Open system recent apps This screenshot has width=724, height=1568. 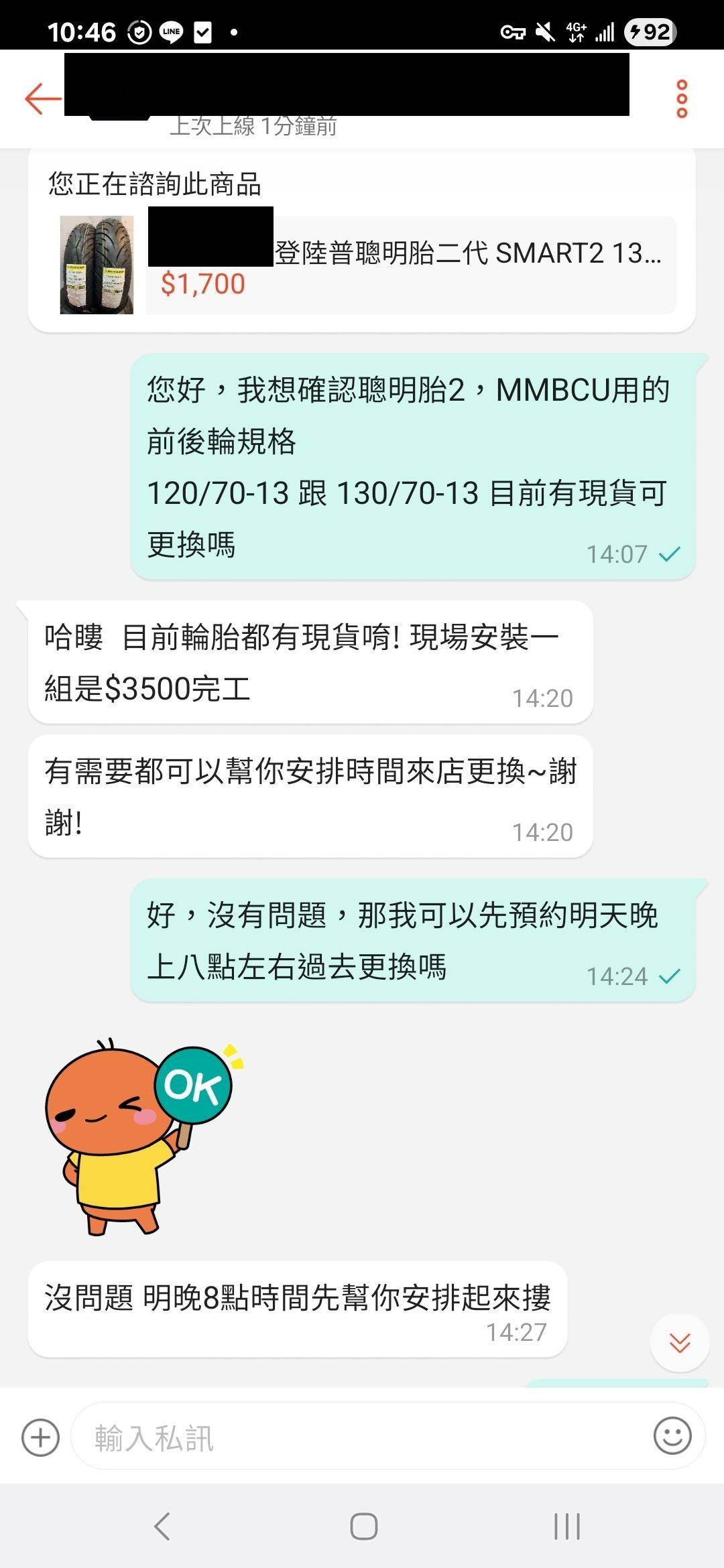[566, 1526]
